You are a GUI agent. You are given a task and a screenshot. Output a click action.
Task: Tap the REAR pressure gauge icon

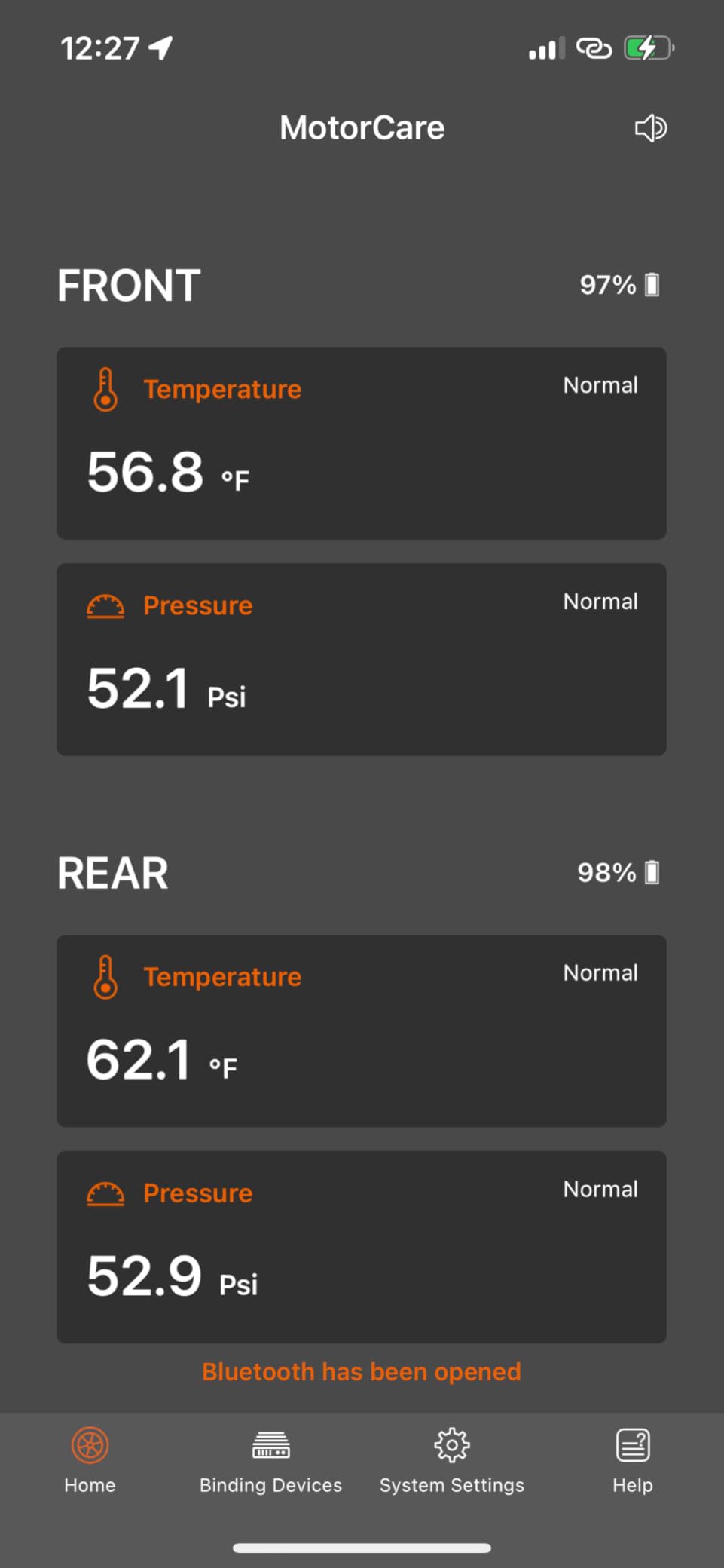105,1193
